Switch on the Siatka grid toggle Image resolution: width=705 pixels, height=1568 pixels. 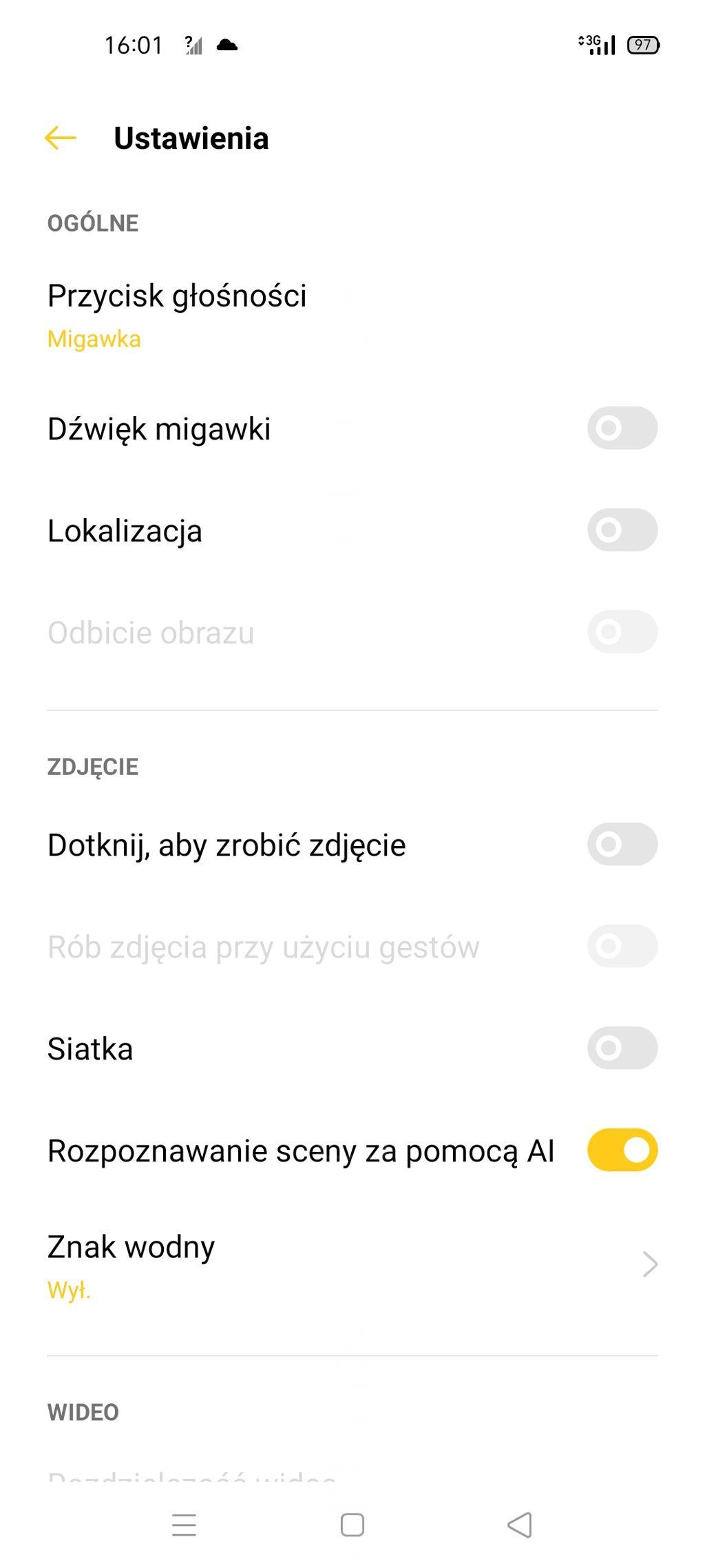622,1048
